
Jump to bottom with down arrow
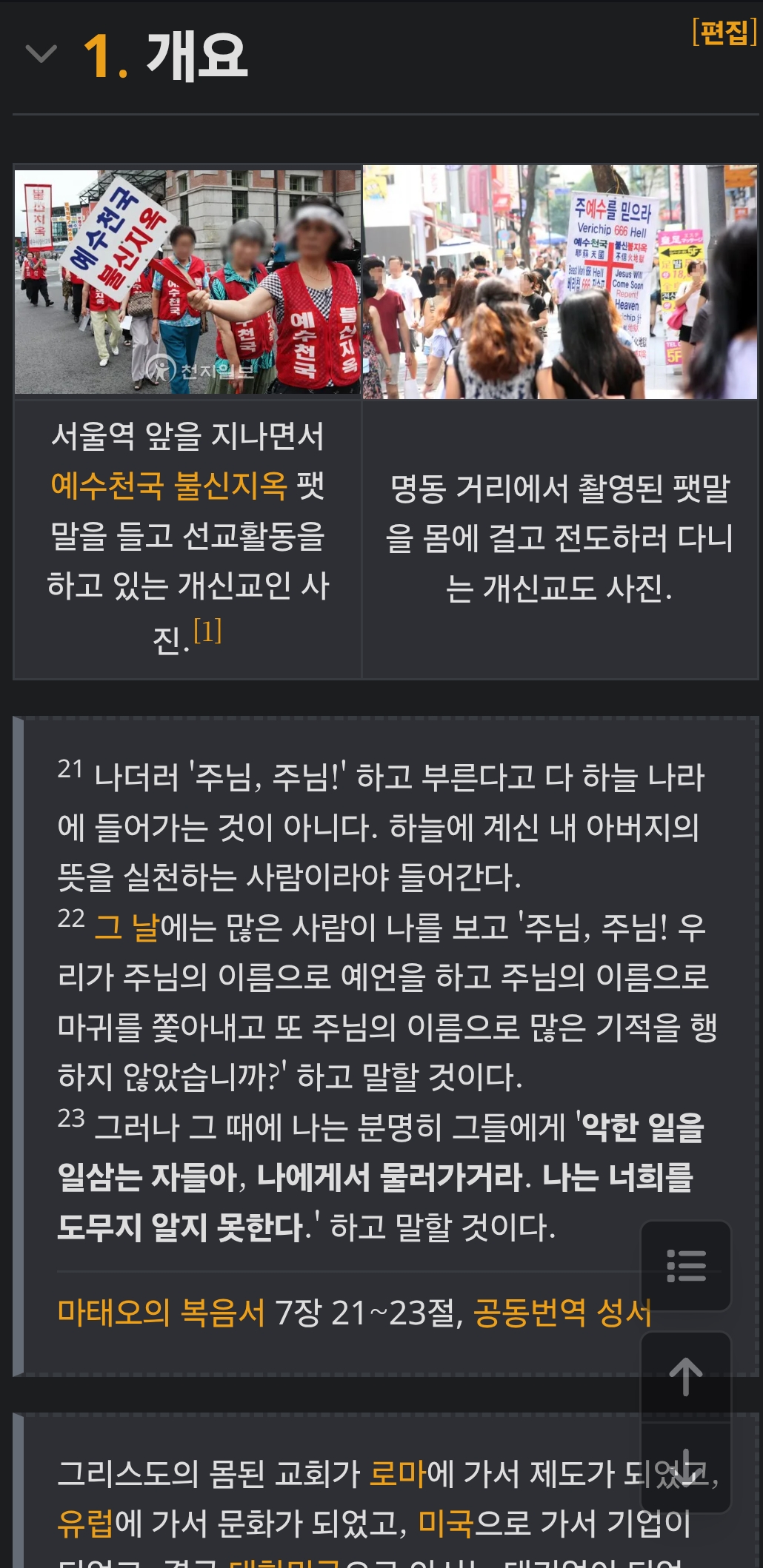[686, 1467]
